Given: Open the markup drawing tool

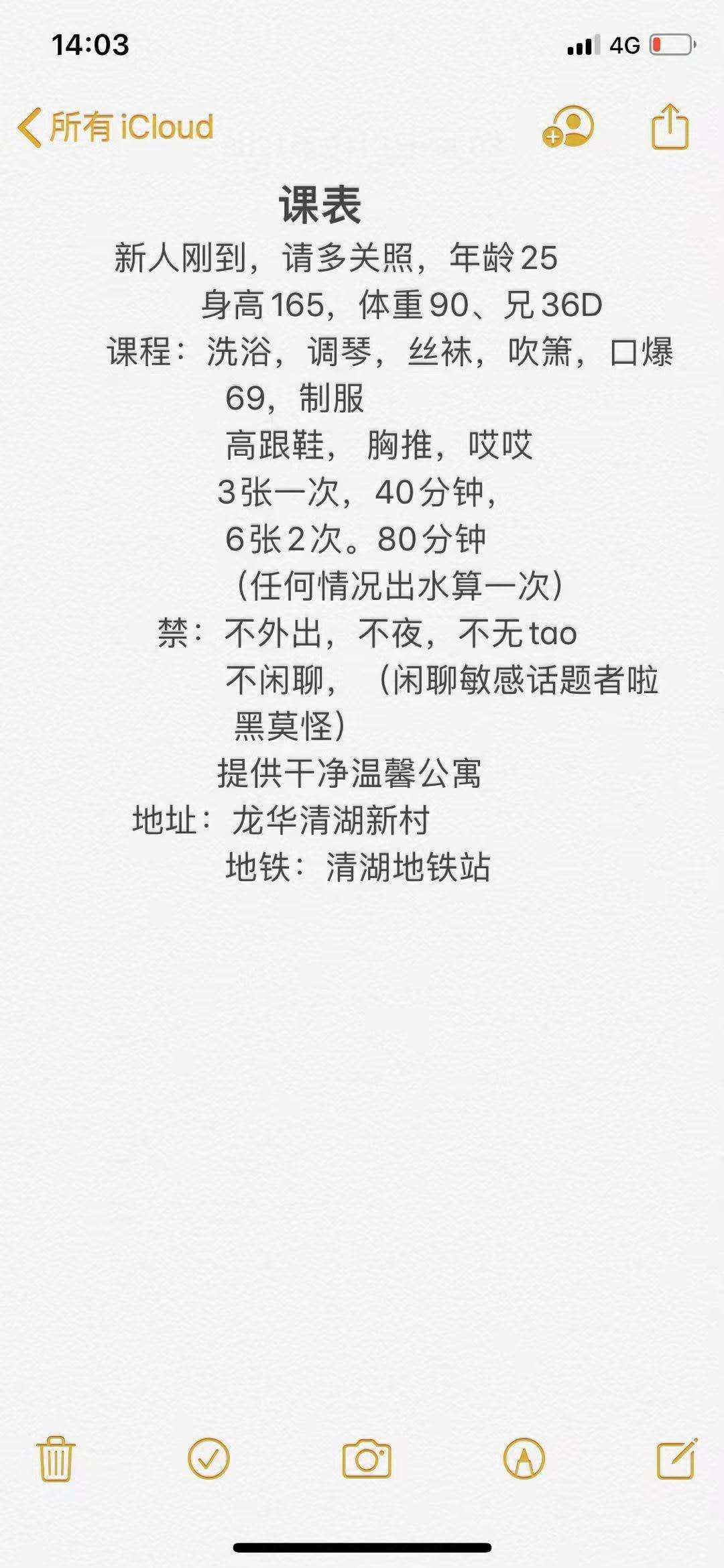Looking at the screenshot, I should 524,1459.
